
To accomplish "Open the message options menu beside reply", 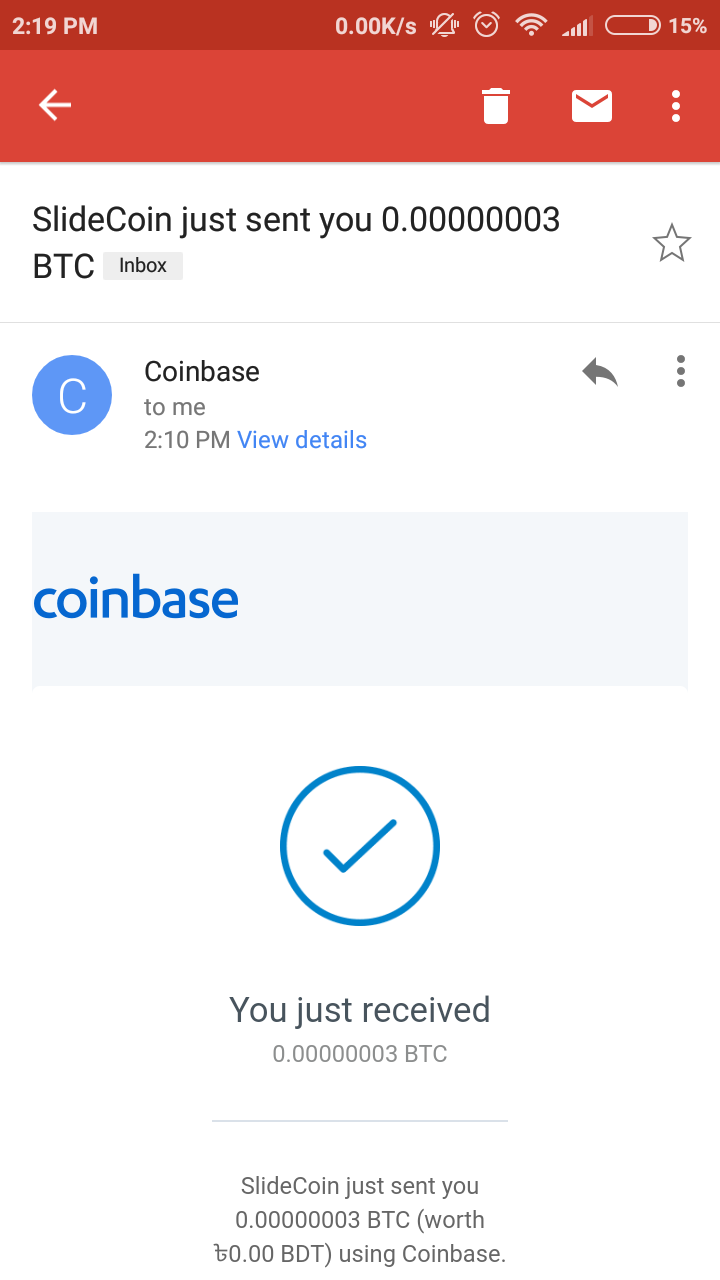I will click(681, 372).
